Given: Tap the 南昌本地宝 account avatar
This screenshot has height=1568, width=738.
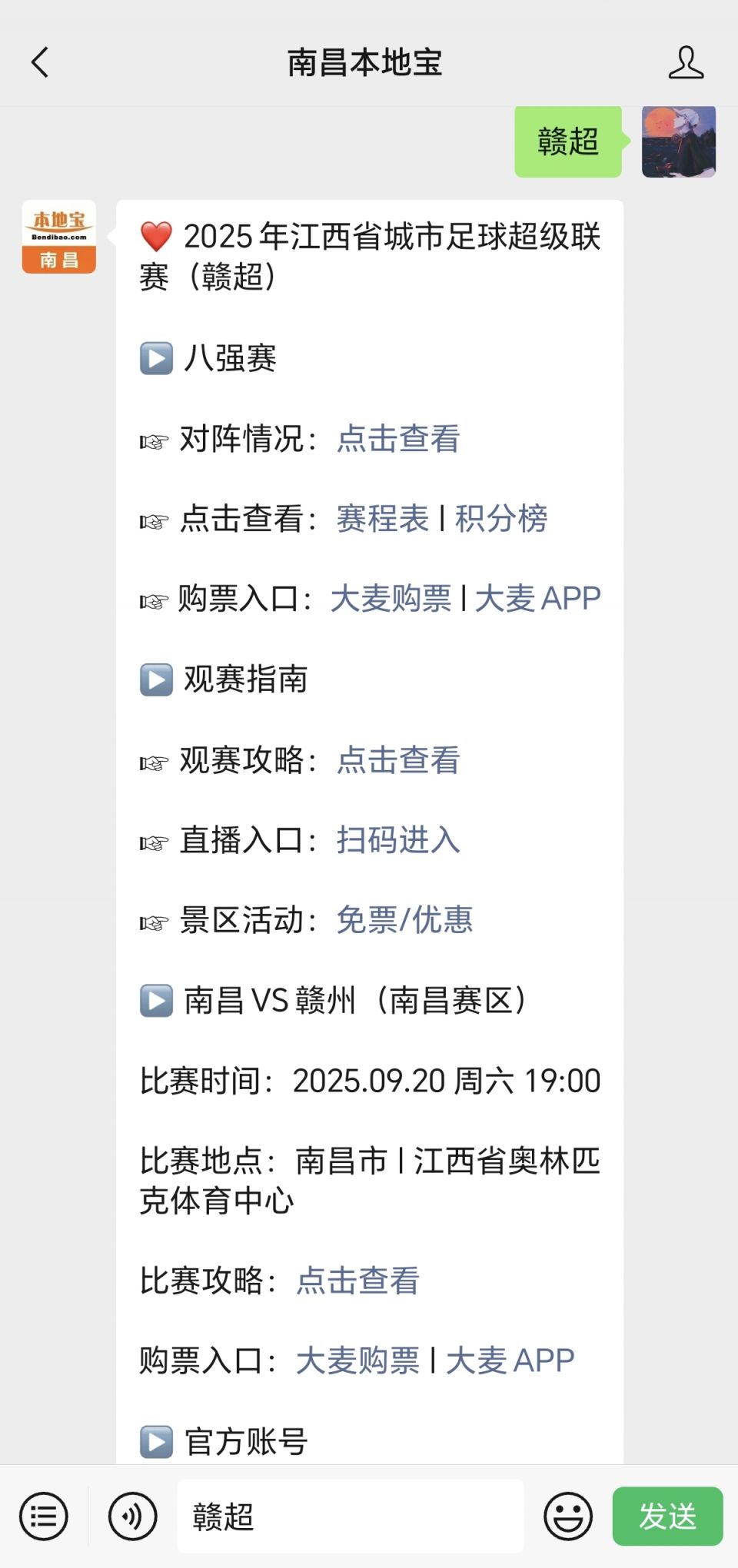Looking at the screenshot, I should 59,237.
